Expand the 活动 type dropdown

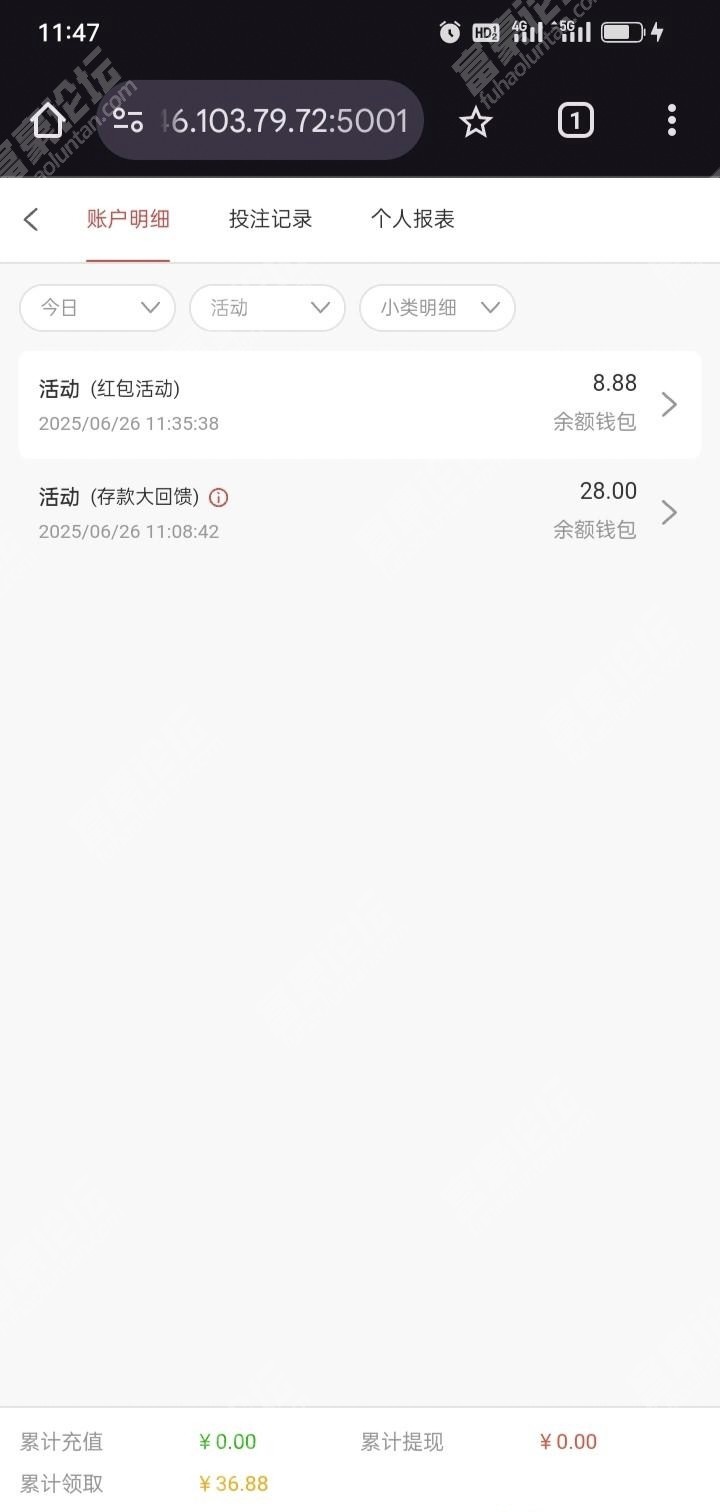tap(267, 308)
